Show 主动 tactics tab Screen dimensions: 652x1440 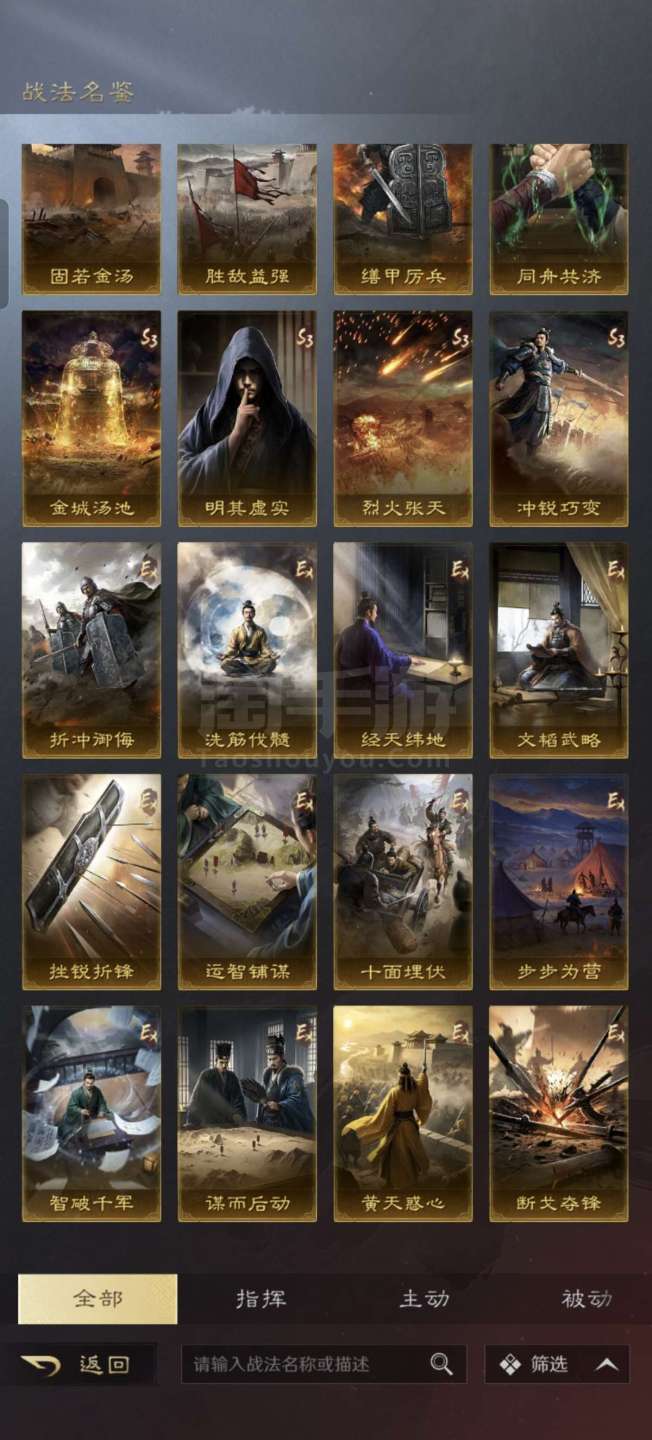pos(424,1299)
